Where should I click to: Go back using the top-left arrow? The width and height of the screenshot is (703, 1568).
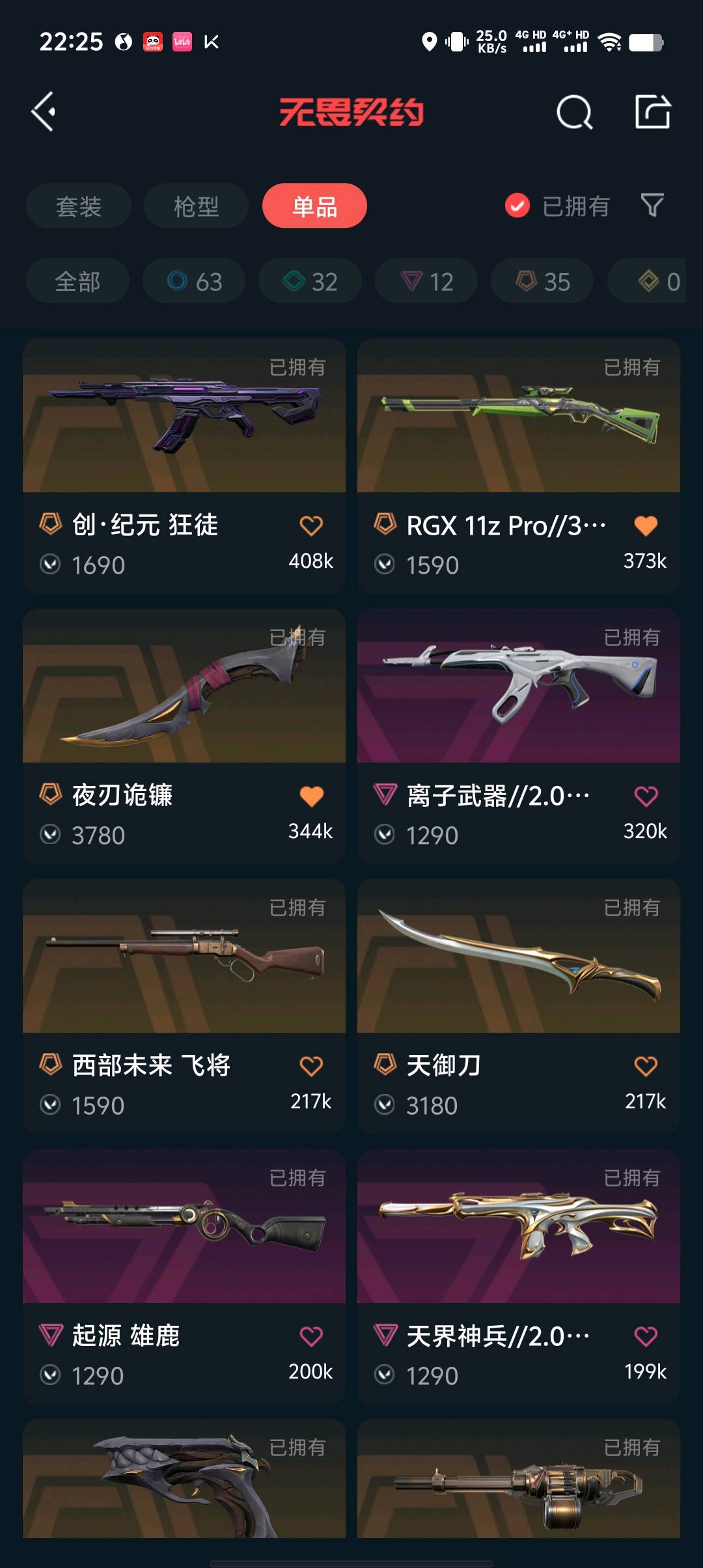point(44,112)
